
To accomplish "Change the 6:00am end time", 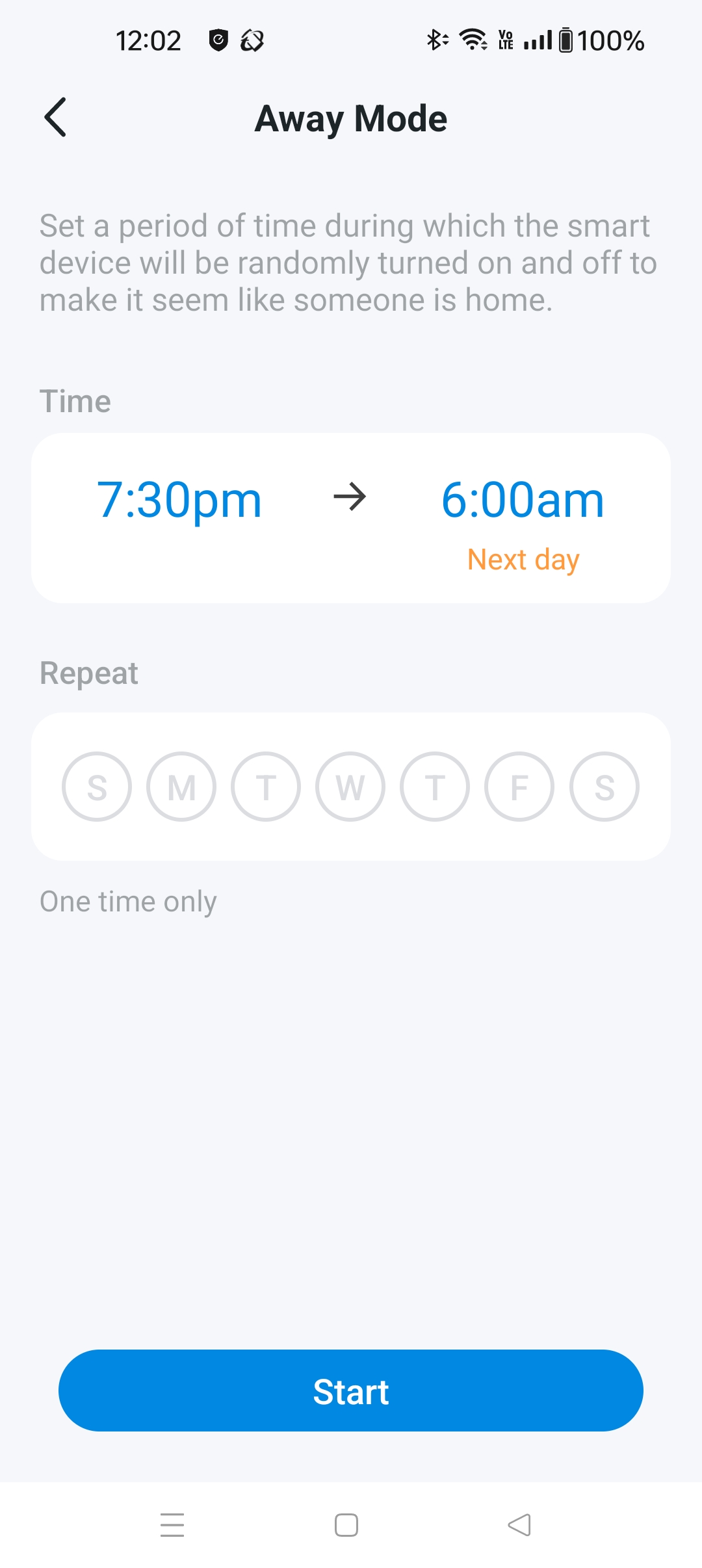I will point(523,500).
